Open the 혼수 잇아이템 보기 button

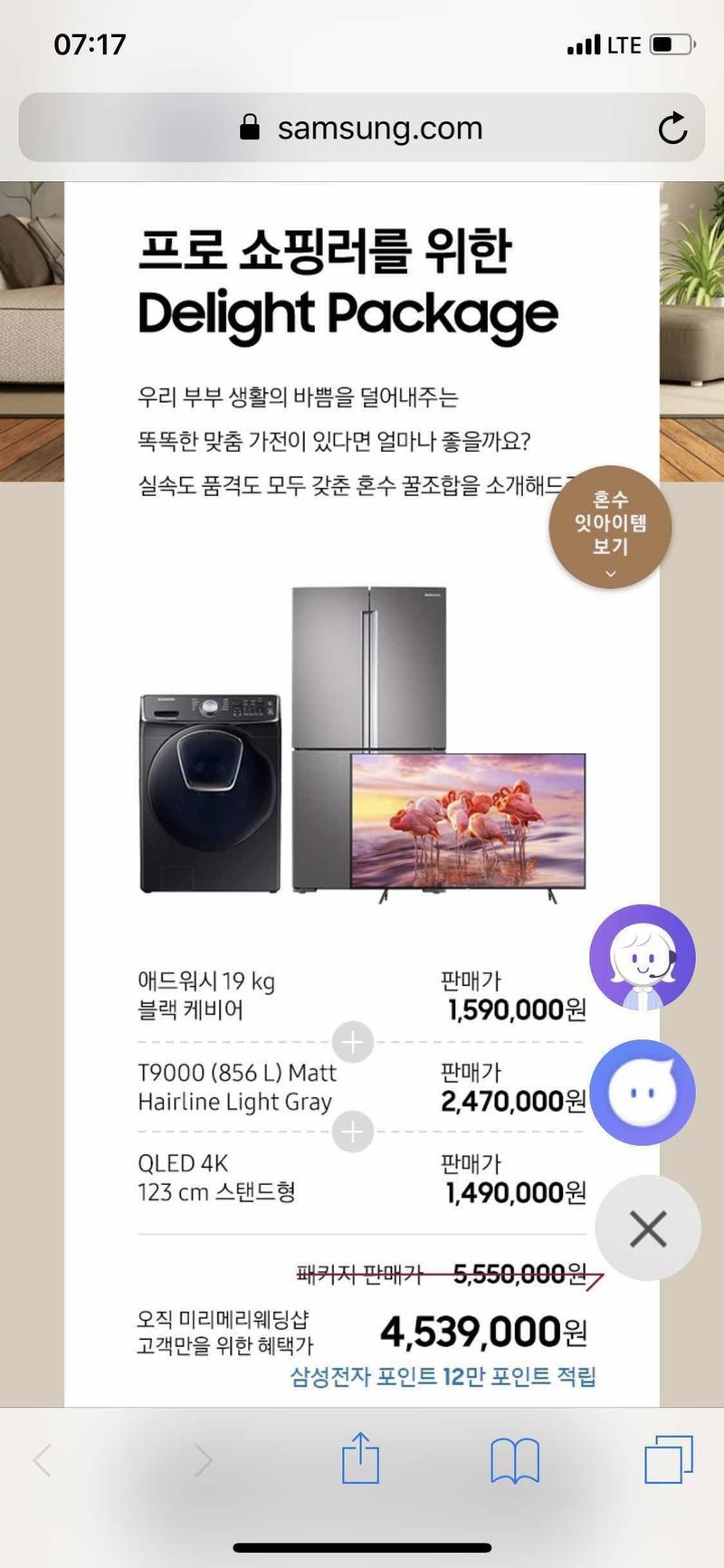tap(610, 528)
